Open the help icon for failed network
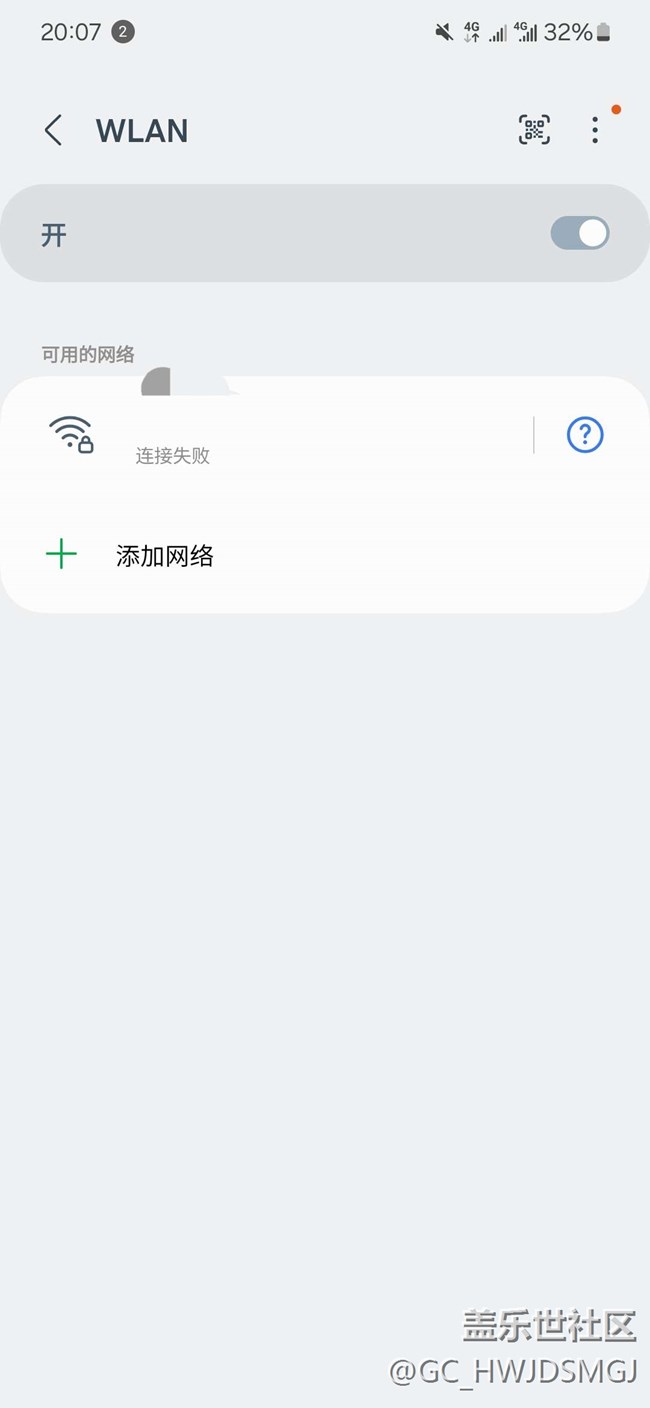Screen dimensions: 650x1408 (585, 435)
